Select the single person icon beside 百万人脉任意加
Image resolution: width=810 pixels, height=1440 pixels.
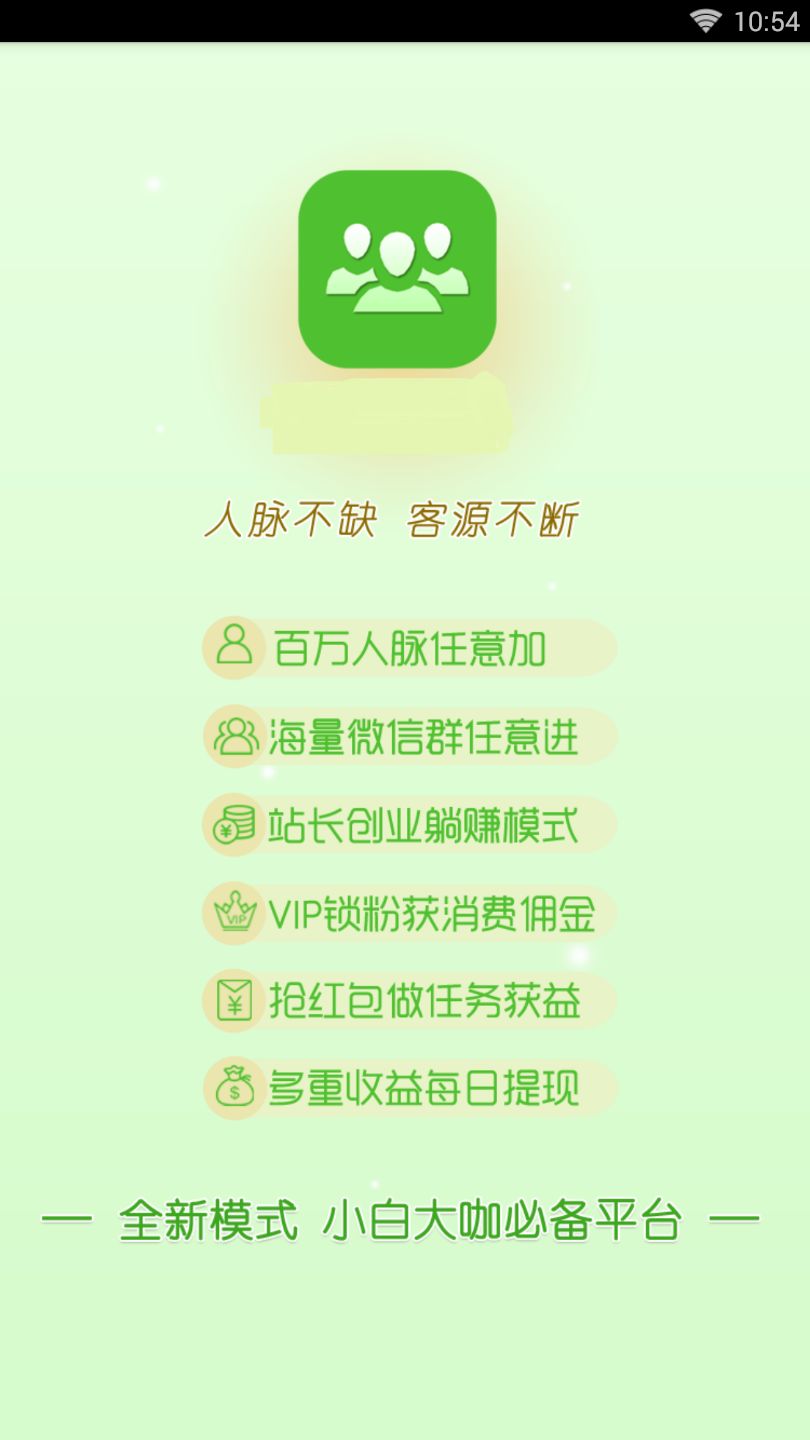pos(232,648)
